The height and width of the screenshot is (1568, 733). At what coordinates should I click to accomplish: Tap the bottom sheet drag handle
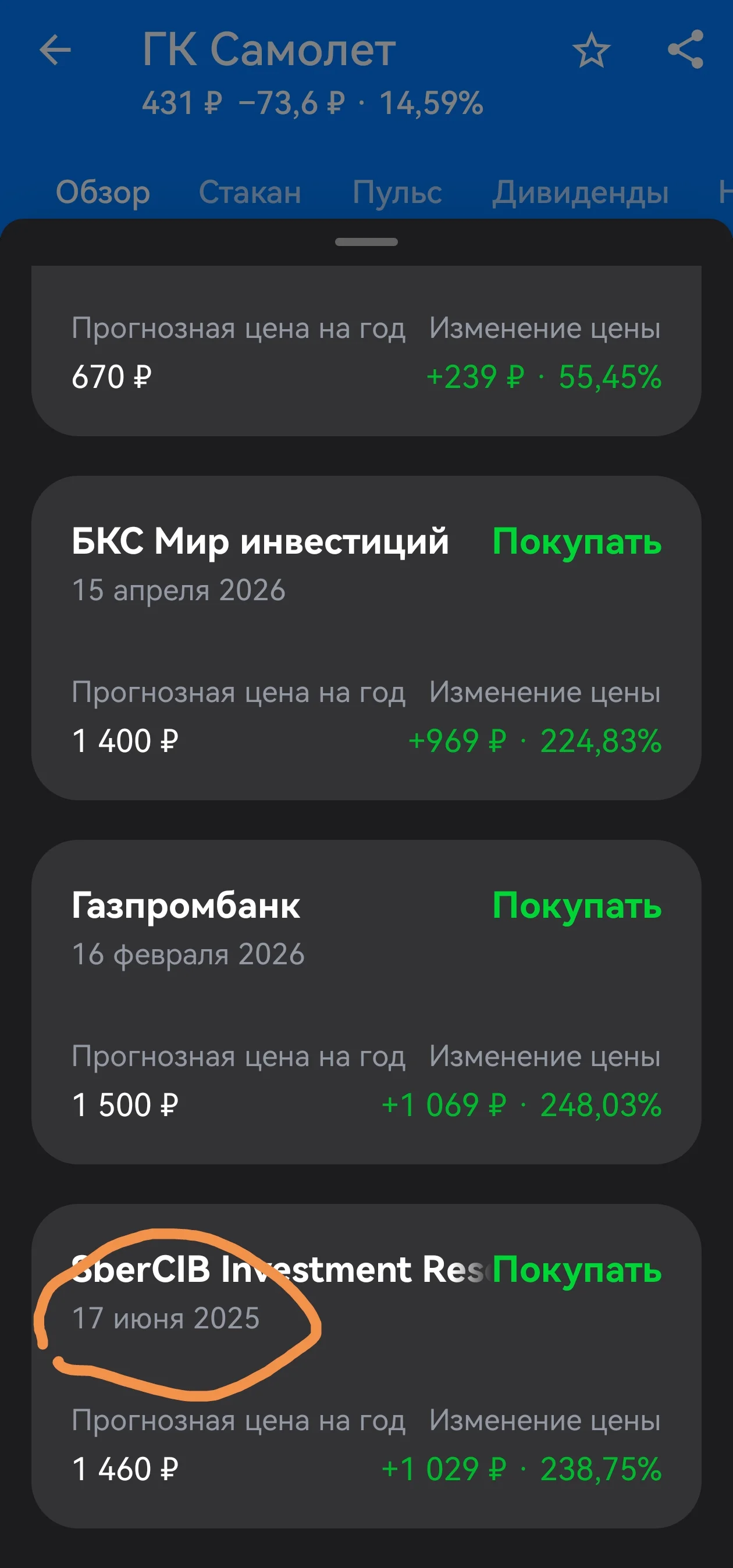coord(366,243)
